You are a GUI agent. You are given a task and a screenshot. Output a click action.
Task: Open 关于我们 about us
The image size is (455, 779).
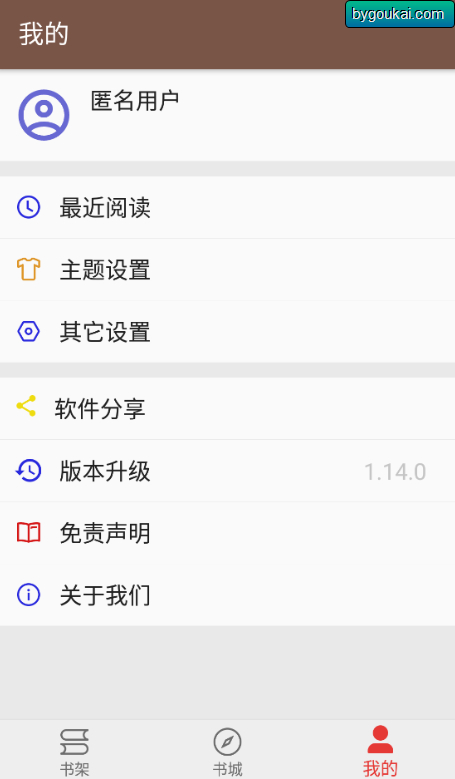(228, 595)
